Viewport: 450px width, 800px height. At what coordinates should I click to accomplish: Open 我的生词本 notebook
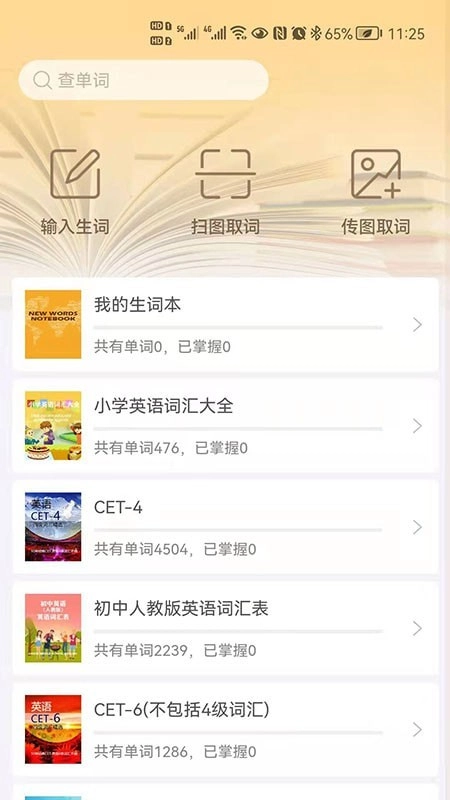point(225,324)
